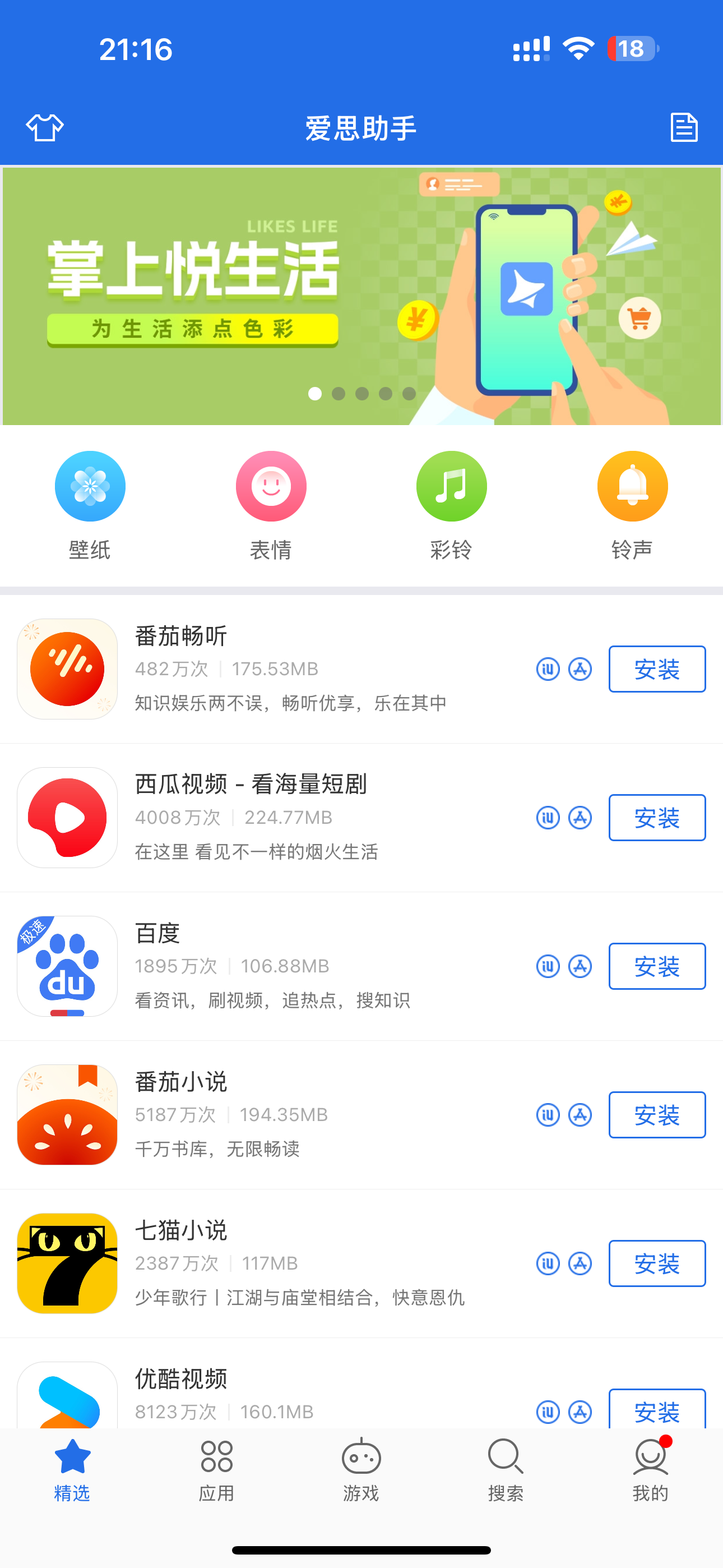Click the 掌上悦生活 banner
This screenshot has width=723, height=1568.
361,294
